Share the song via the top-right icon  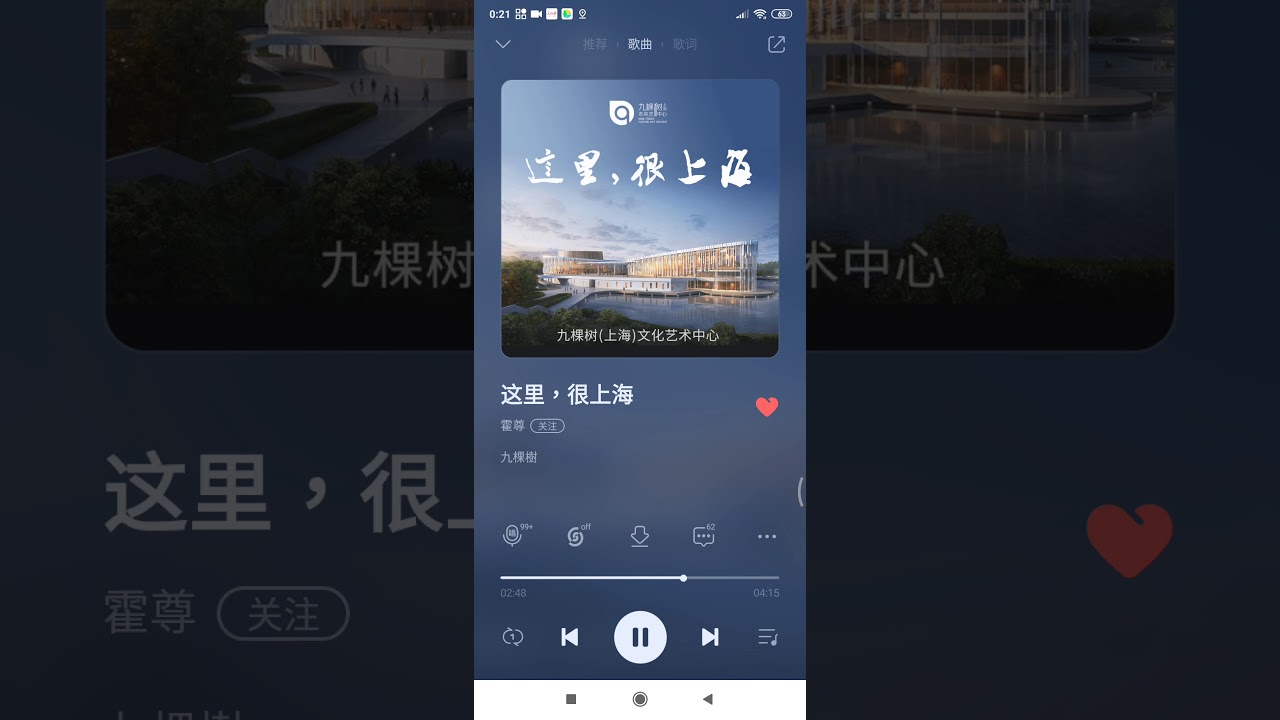(x=776, y=44)
